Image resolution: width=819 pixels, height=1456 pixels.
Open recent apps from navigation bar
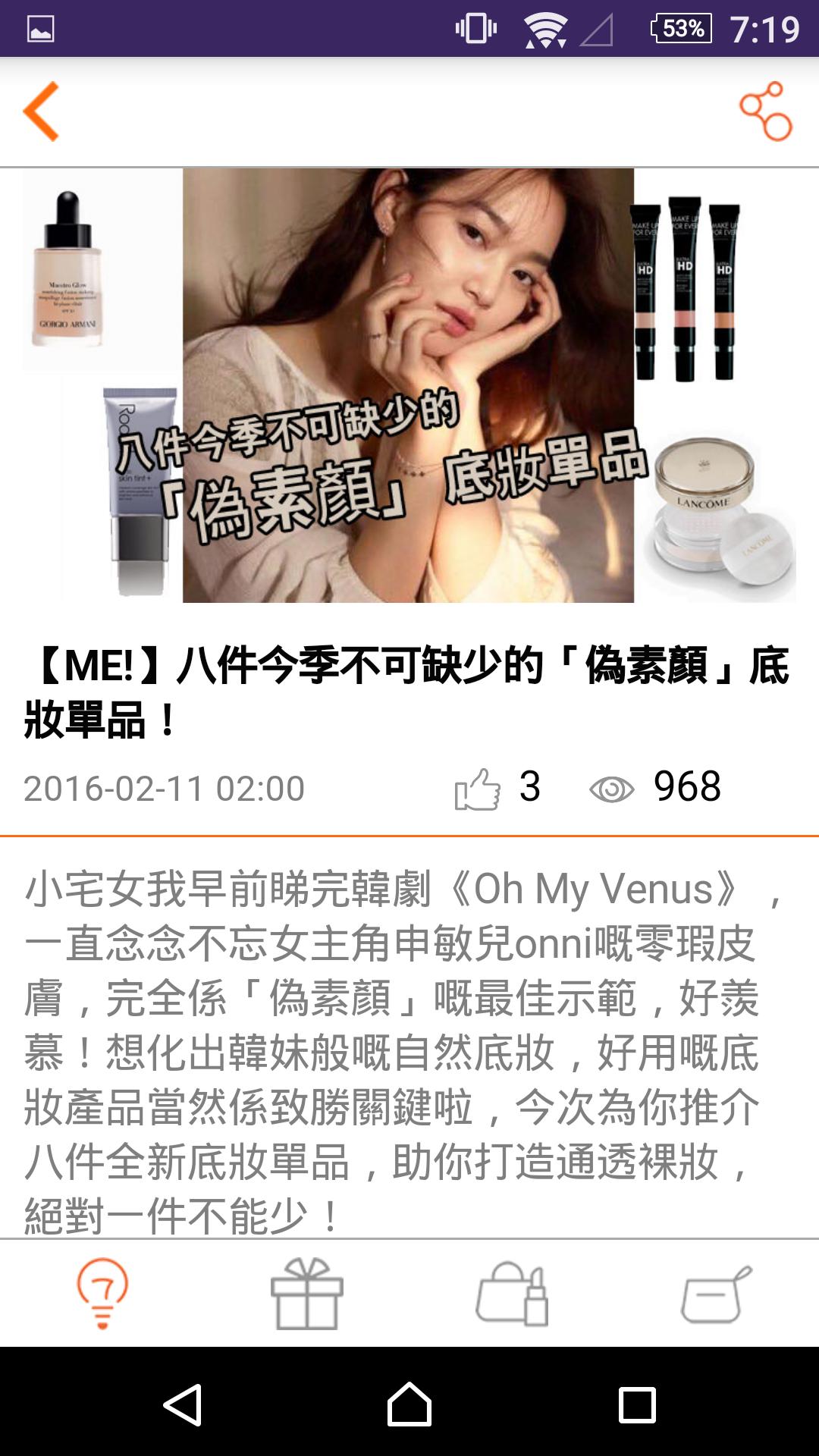(x=637, y=1405)
